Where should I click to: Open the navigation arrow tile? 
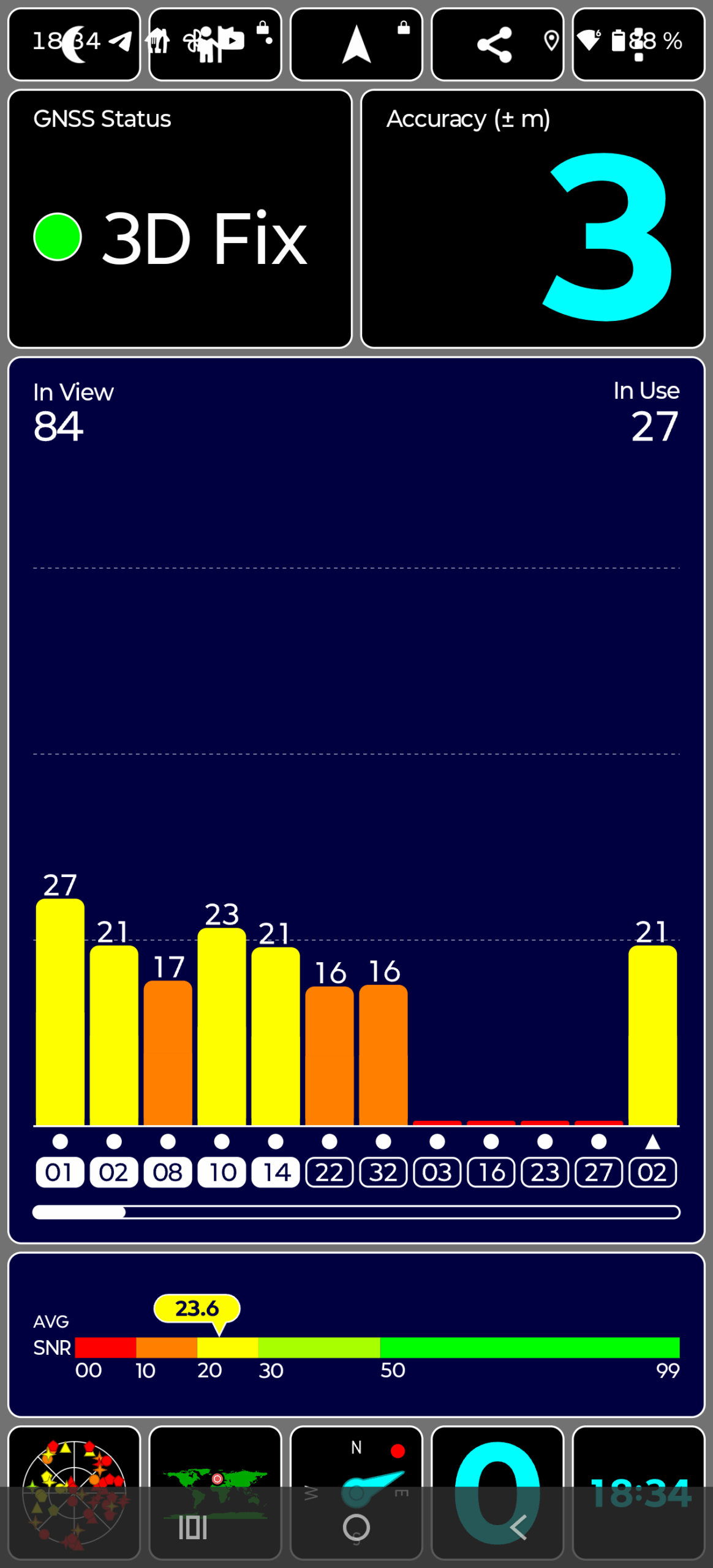[x=356, y=44]
